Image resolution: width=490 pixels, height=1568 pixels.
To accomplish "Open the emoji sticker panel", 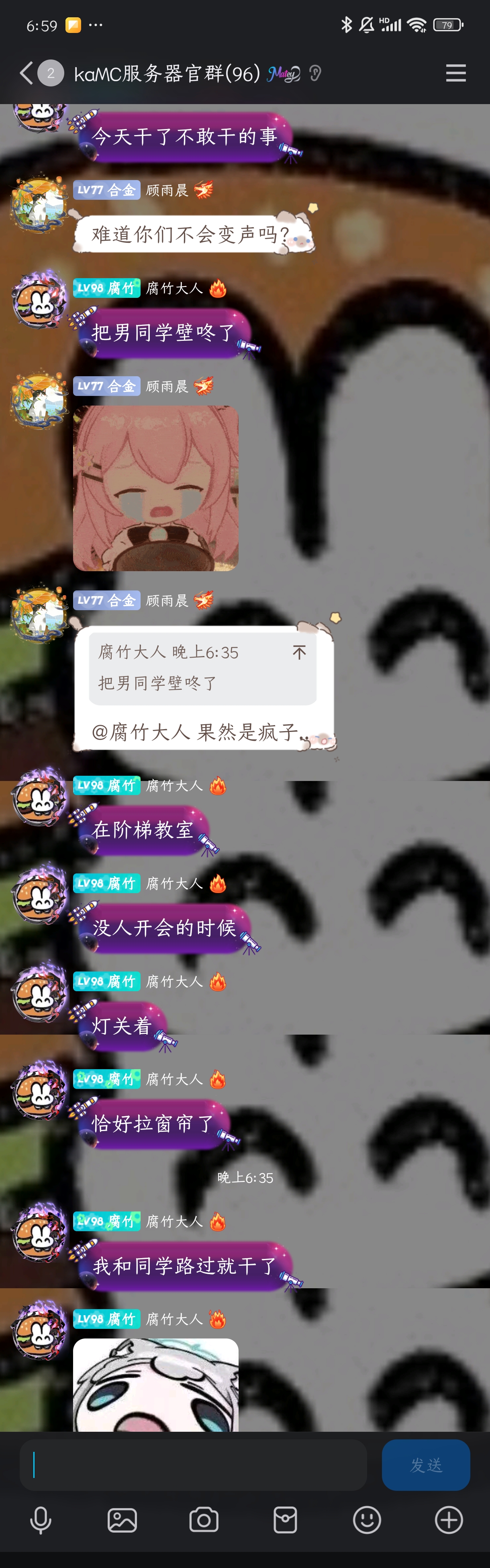I will tap(367, 1520).
